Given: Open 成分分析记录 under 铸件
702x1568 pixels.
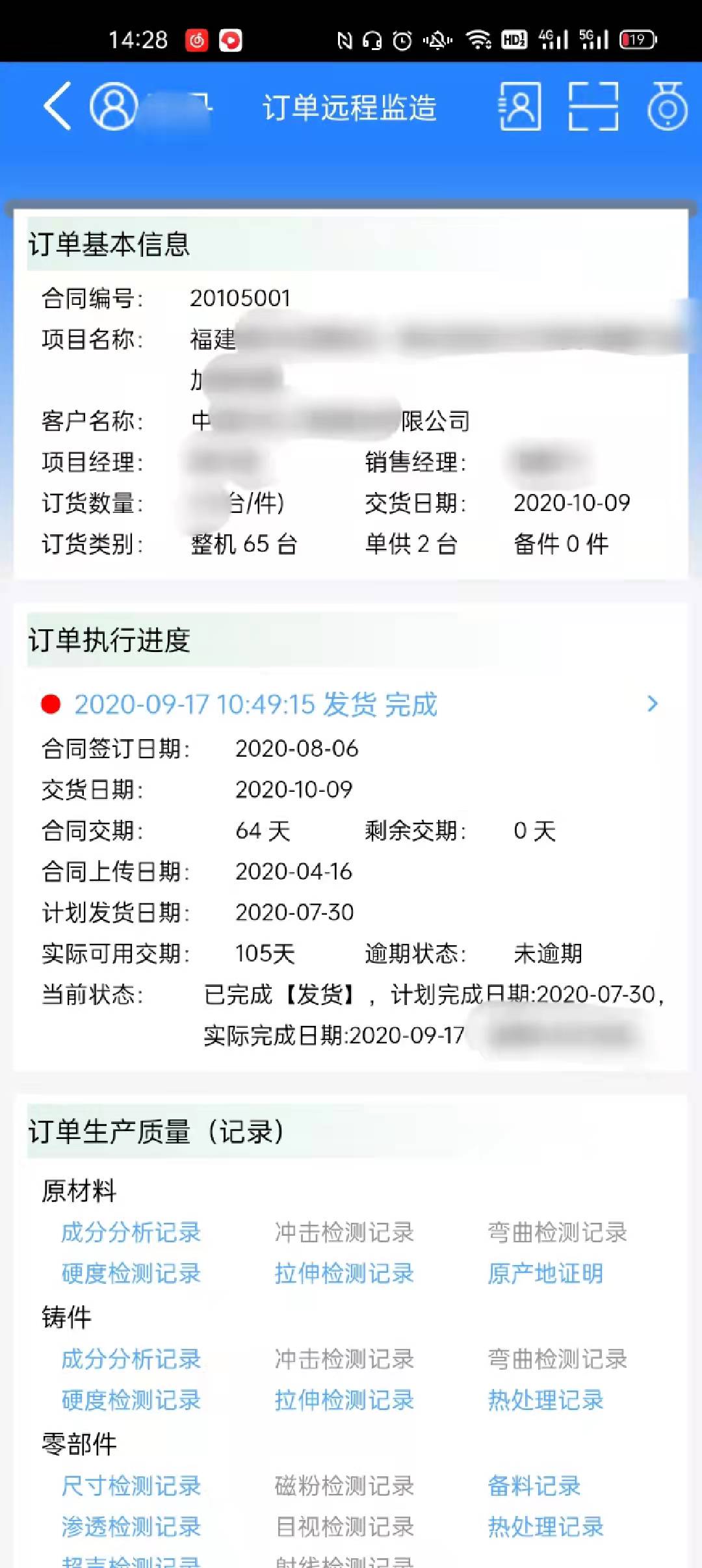Looking at the screenshot, I should tap(131, 1359).
